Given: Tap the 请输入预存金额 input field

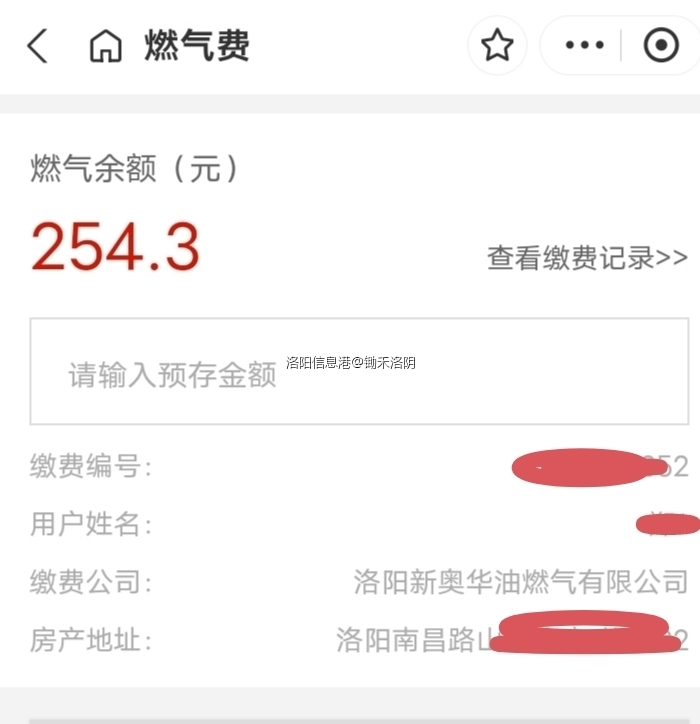Looking at the screenshot, I should [359, 372].
